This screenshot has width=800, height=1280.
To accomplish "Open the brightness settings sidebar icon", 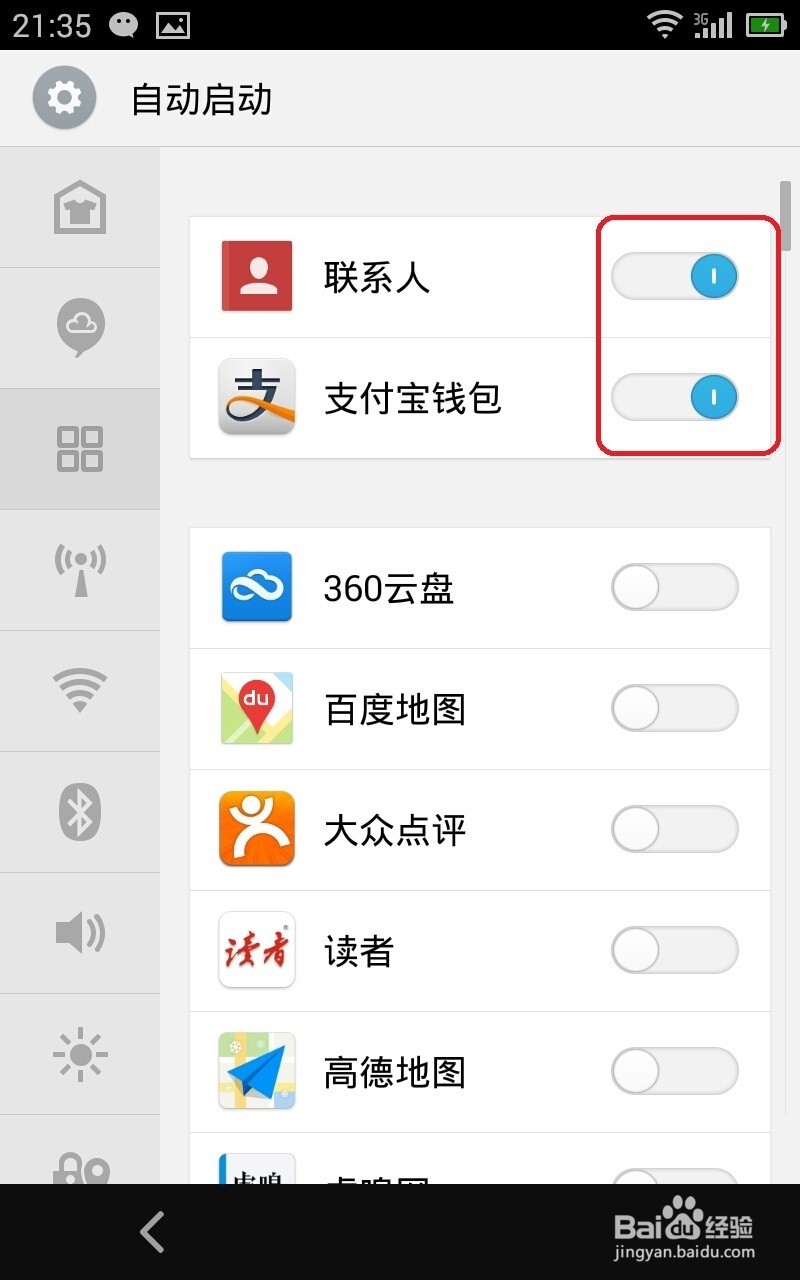I will [80, 1053].
